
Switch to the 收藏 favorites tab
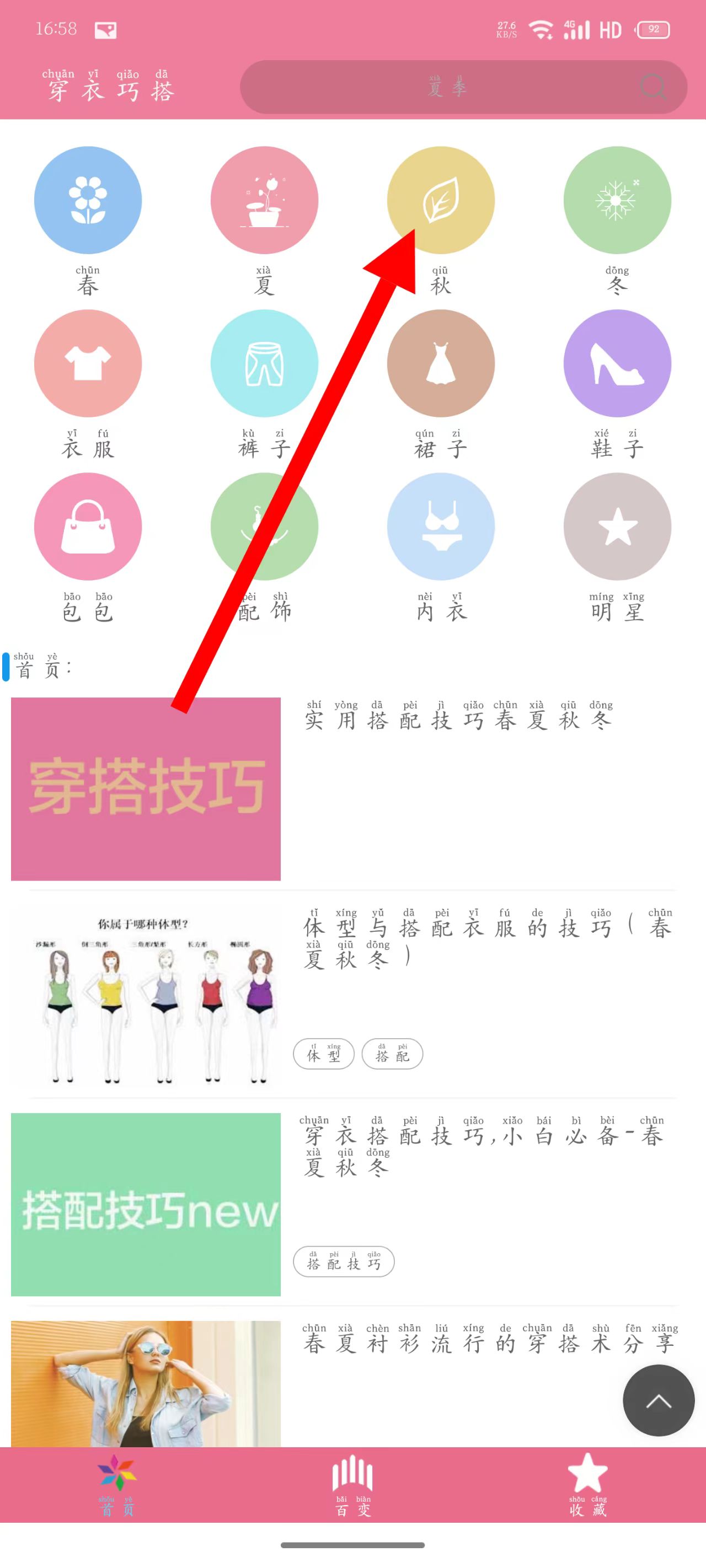pyautogui.click(x=587, y=1485)
